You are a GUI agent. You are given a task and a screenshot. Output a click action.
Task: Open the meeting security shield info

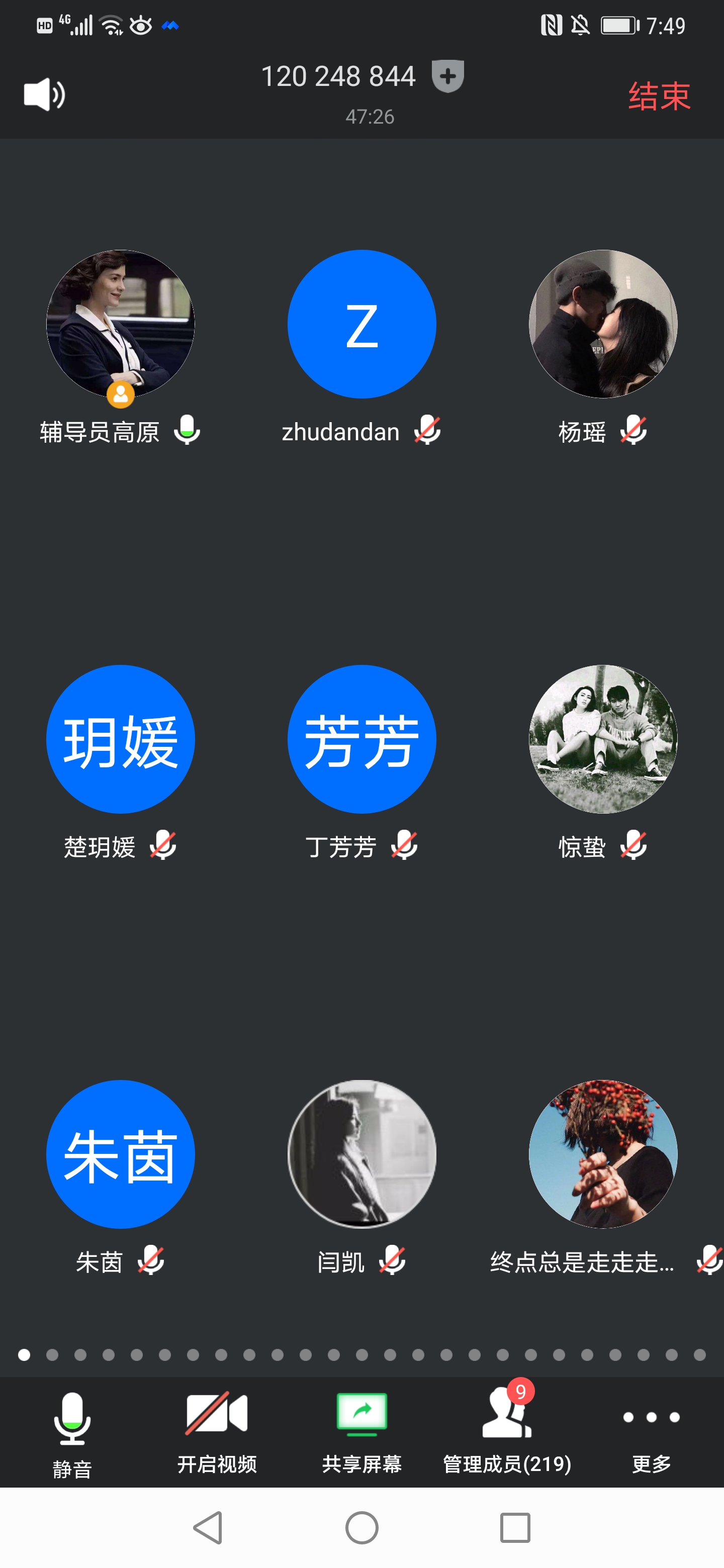(x=447, y=77)
